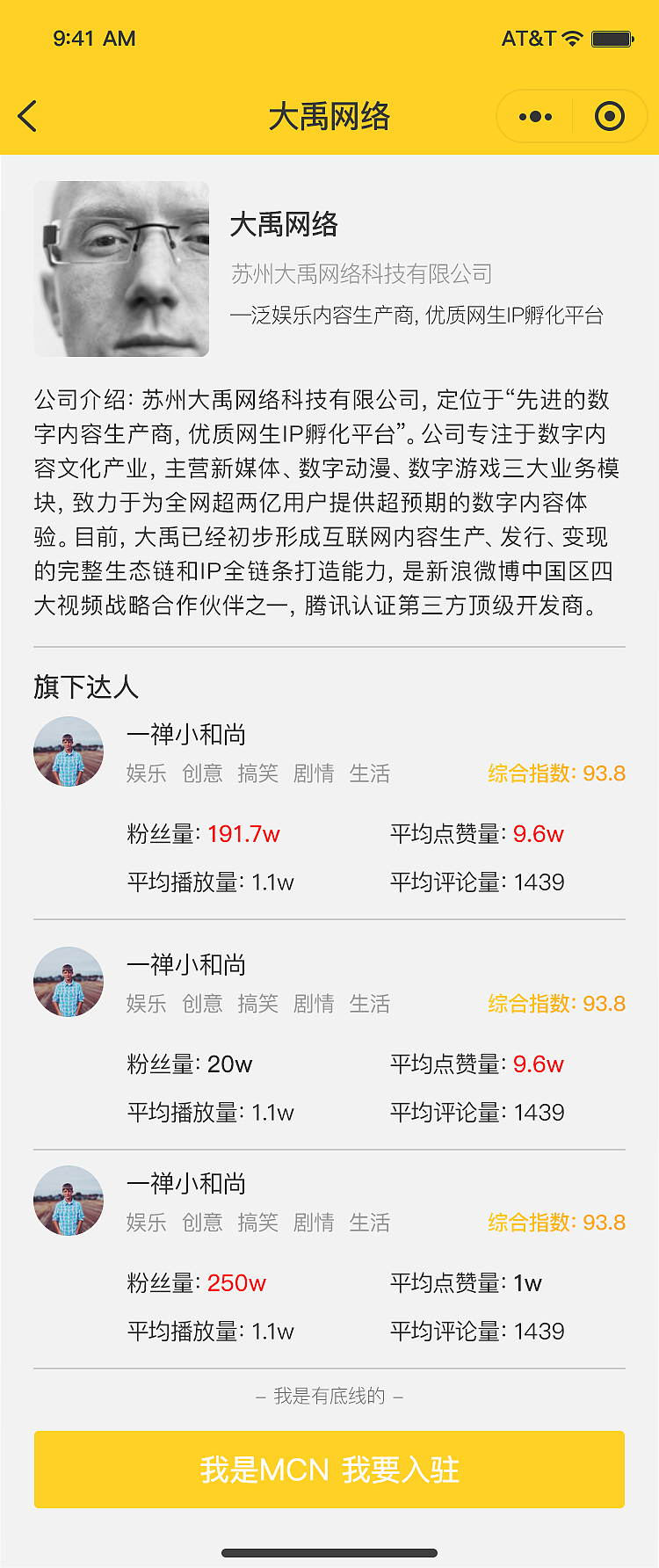Open first creator named 一禅小和尚
Image resolution: width=659 pixels, height=1568 pixels.
(185, 735)
